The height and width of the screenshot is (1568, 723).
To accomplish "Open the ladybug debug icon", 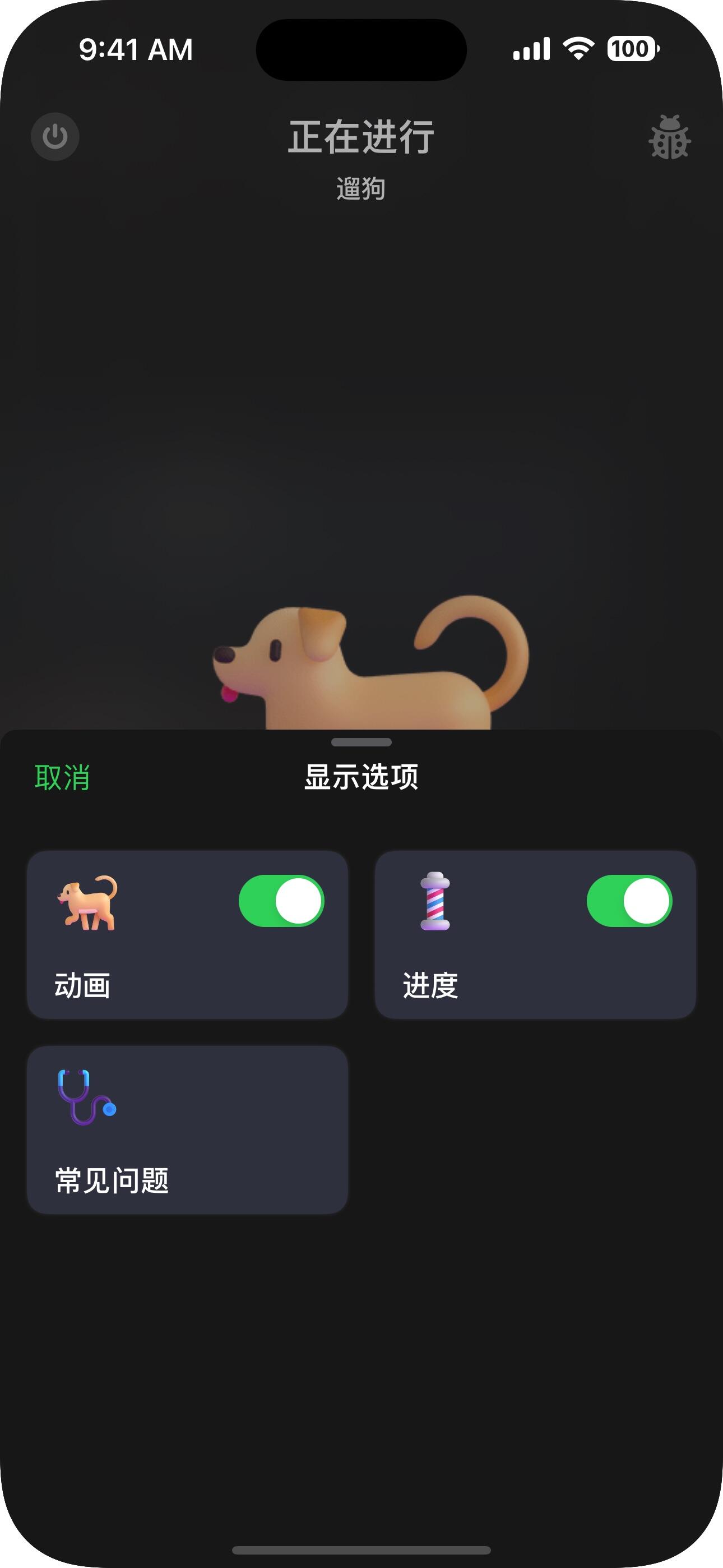I will point(669,137).
